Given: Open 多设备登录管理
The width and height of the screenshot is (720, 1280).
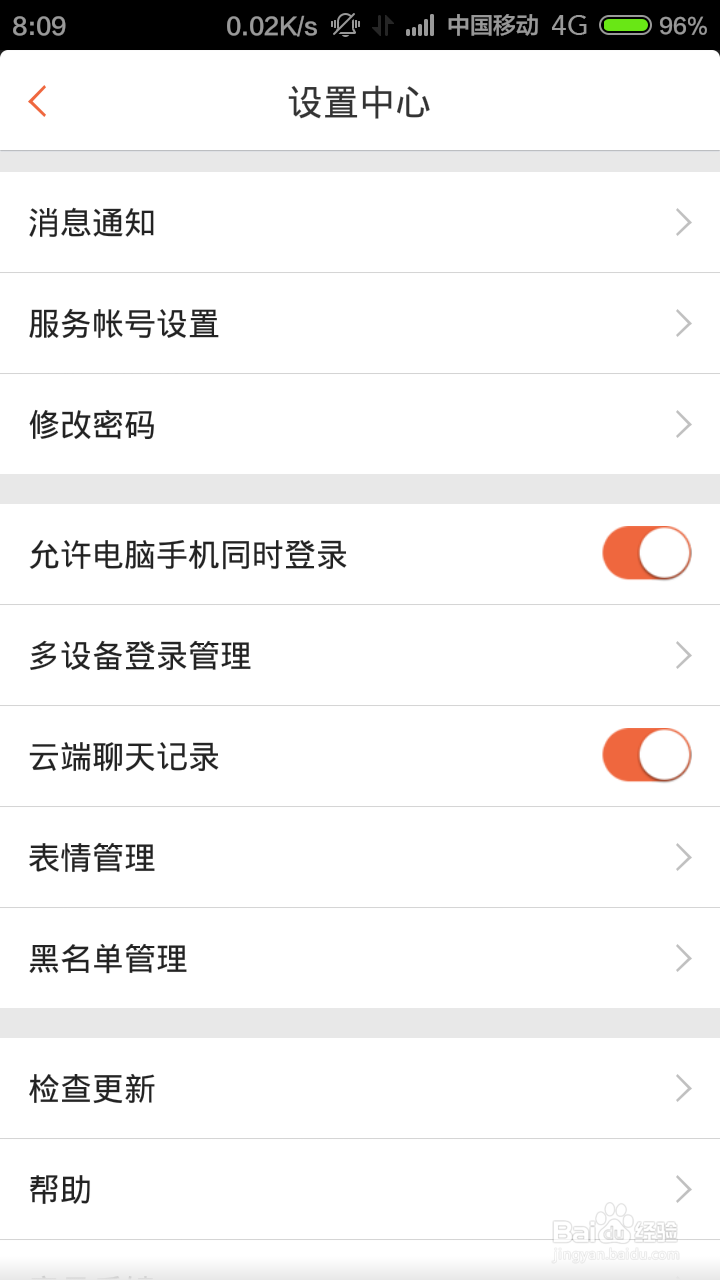Looking at the screenshot, I should coord(360,655).
